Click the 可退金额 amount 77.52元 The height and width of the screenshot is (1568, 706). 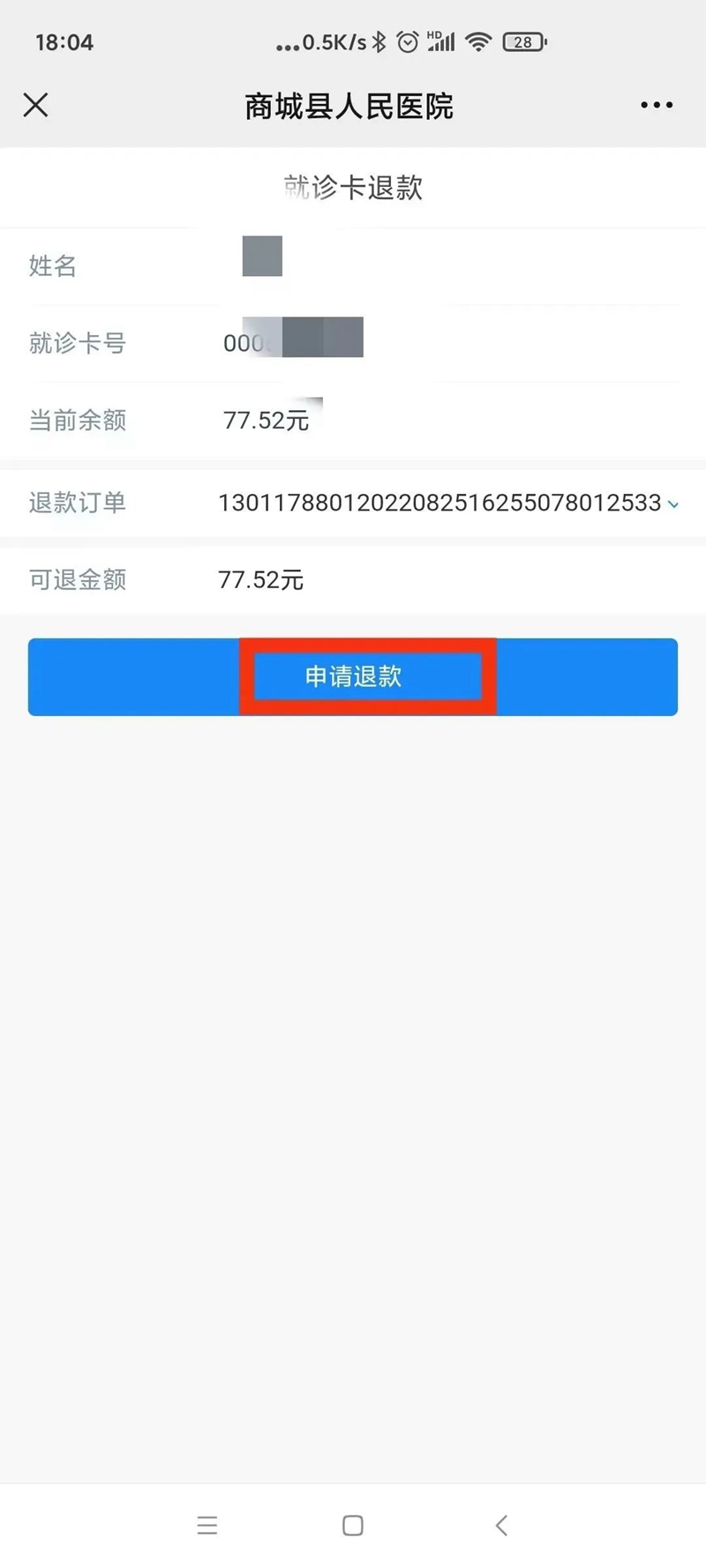[260, 580]
